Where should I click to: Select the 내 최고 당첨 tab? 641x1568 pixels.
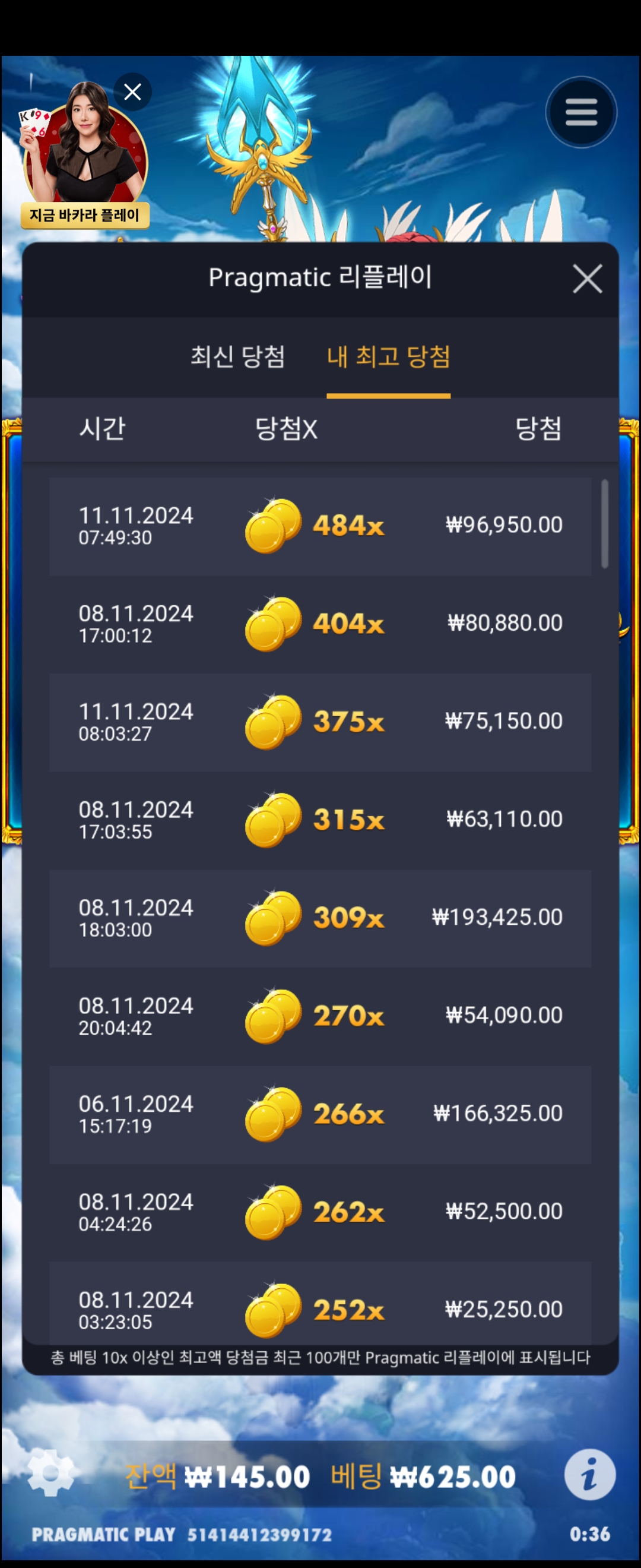coord(388,356)
